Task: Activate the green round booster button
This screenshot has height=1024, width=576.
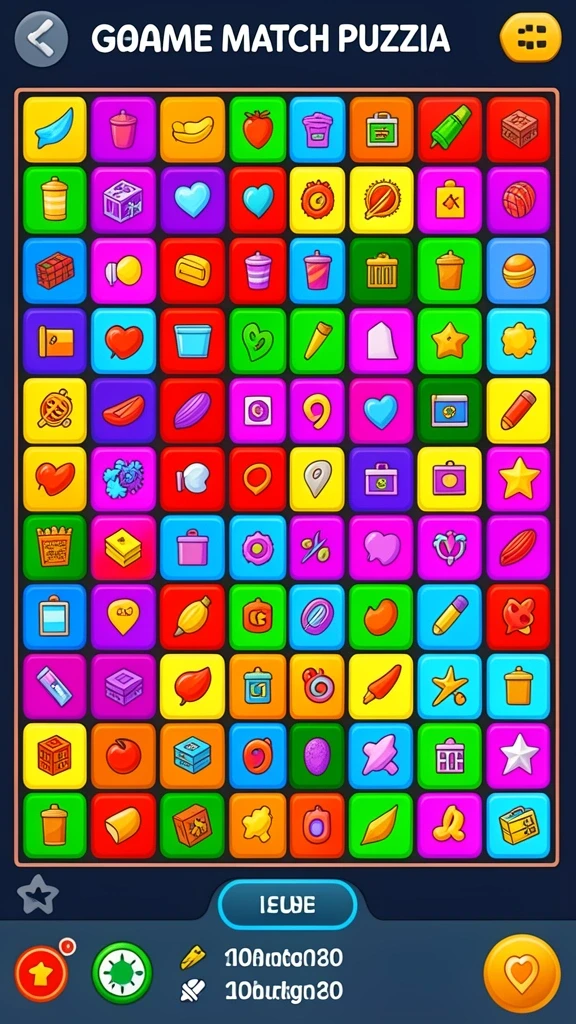Action: [x=122, y=973]
